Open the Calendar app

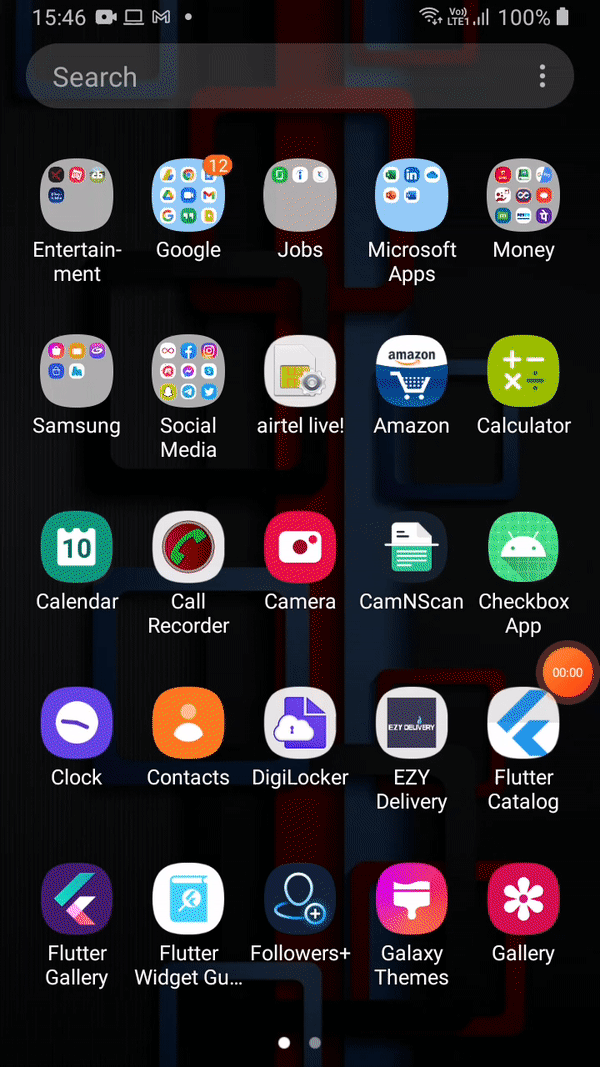click(77, 547)
